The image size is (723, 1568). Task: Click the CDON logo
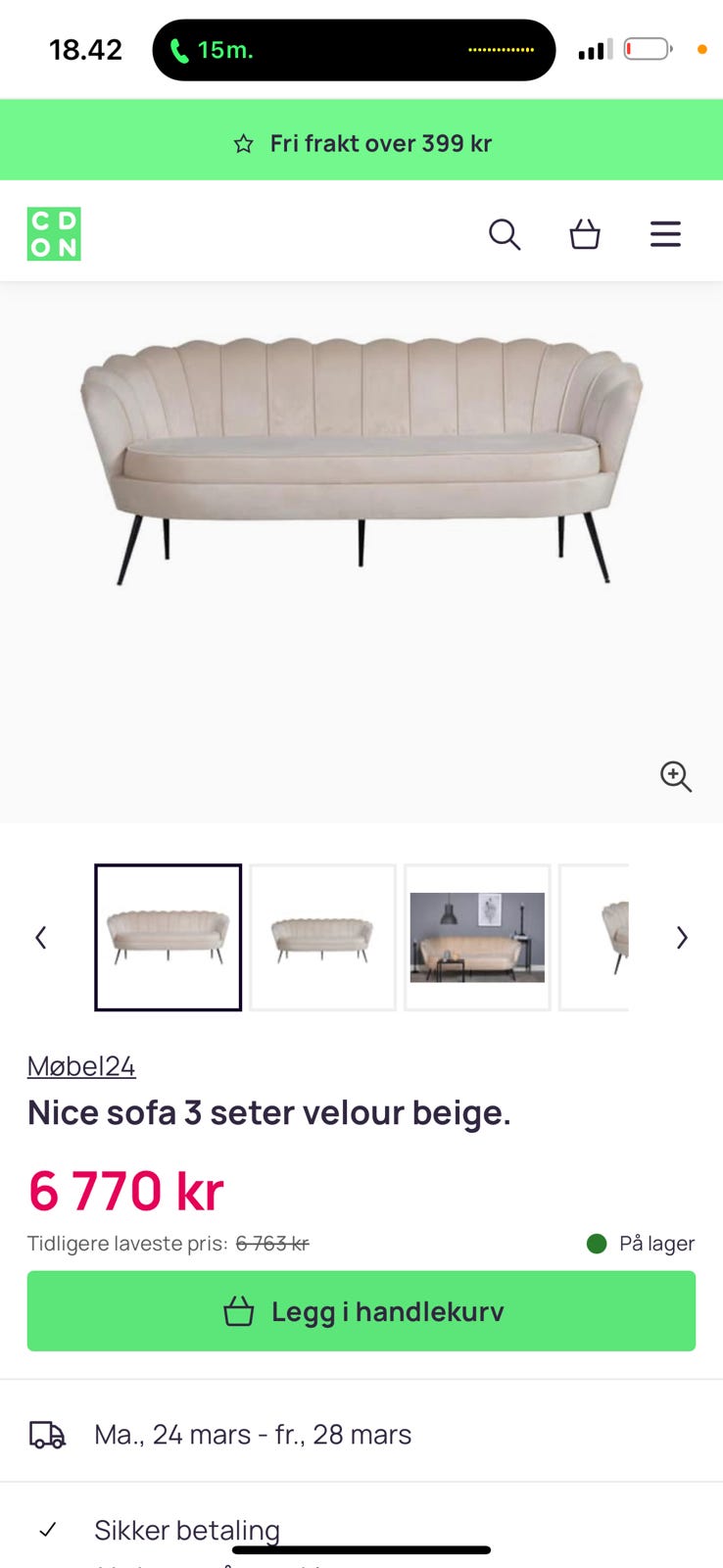coord(53,234)
